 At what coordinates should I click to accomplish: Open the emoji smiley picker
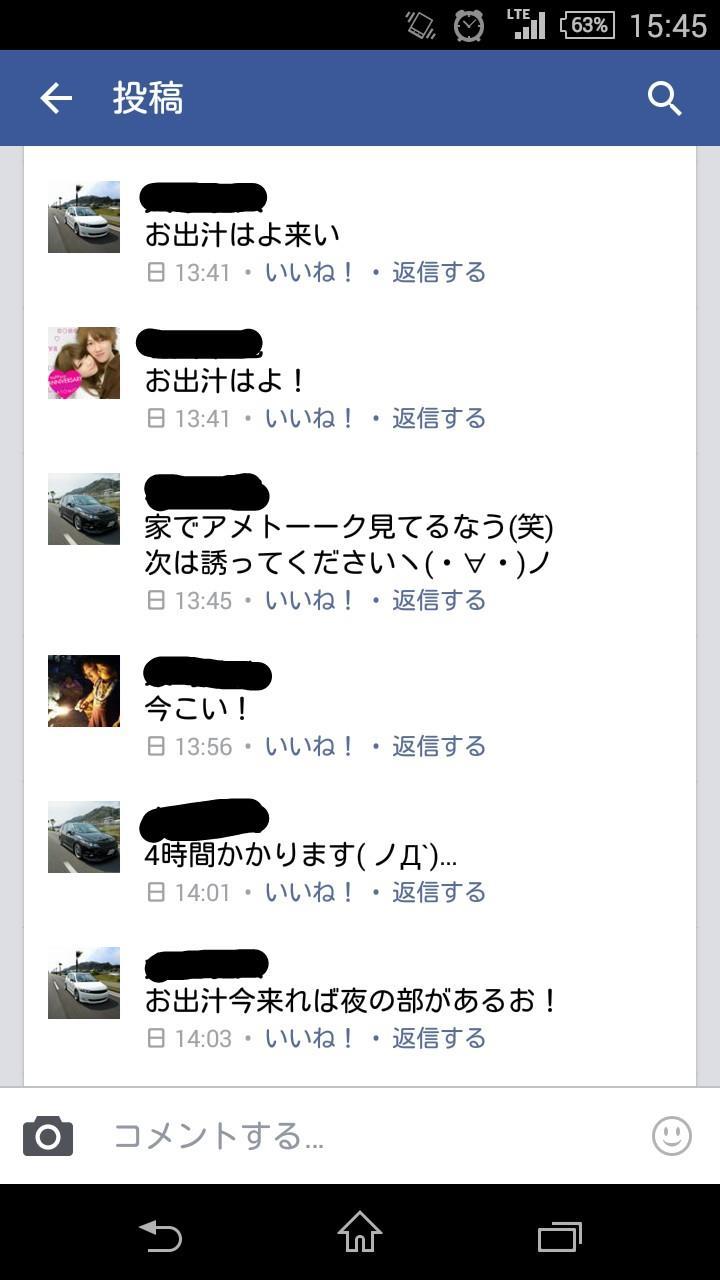click(672, 1136)
